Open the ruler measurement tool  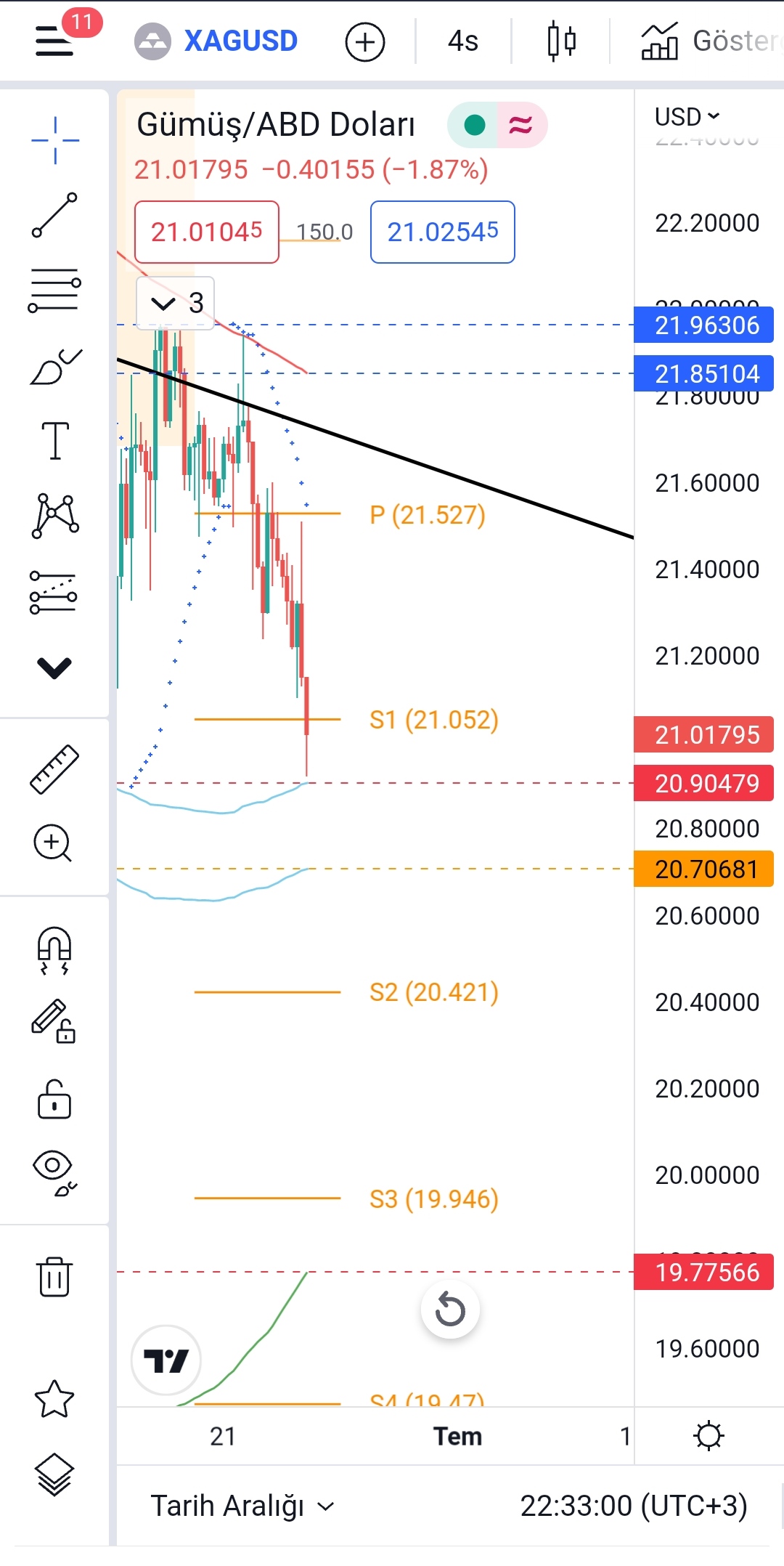[54, 768]
